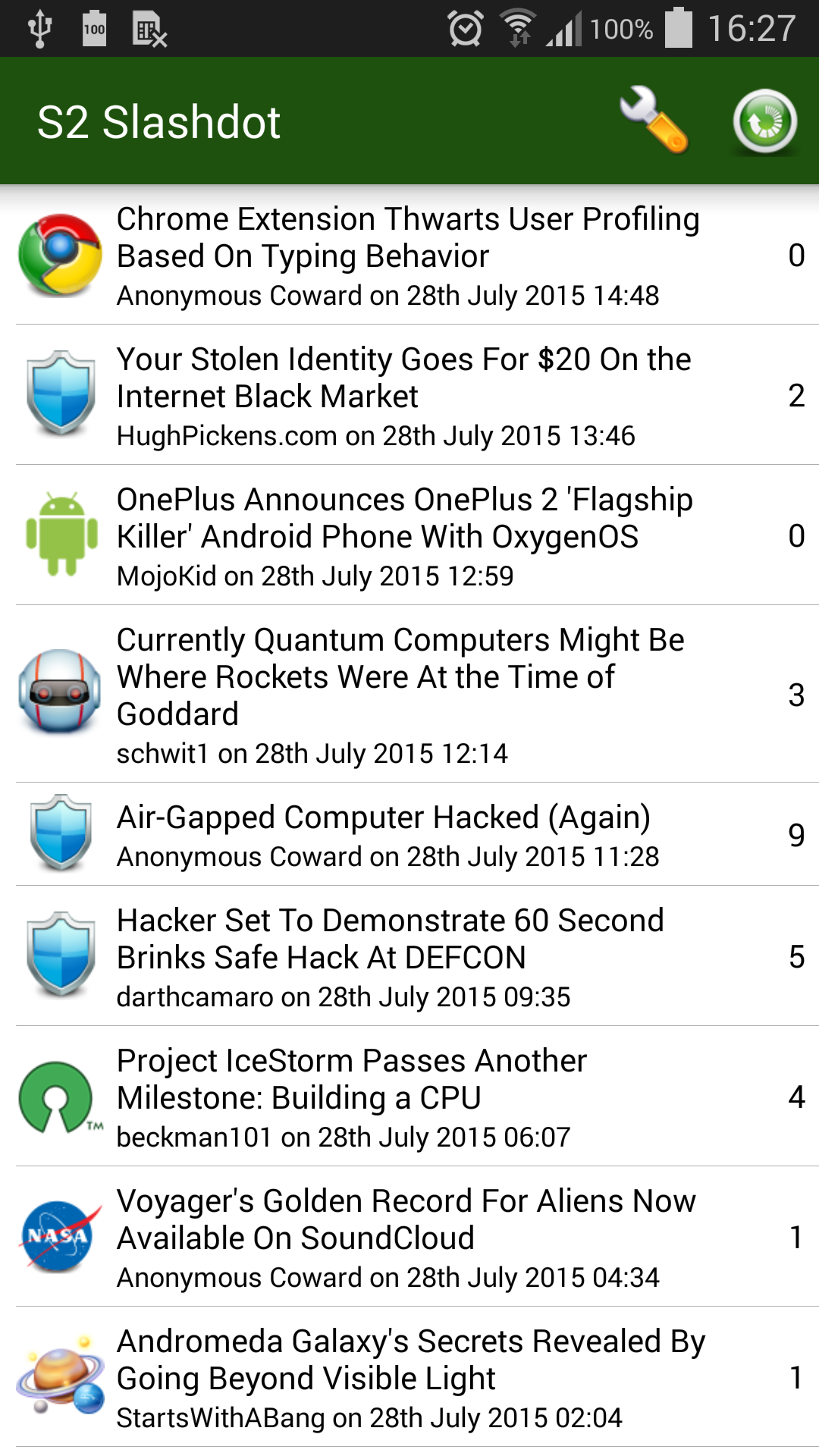The width and height of the screenshot is (819, 1456).
Task: Click the Chrome icon next to the profiling story
Action: click(59, 256)
